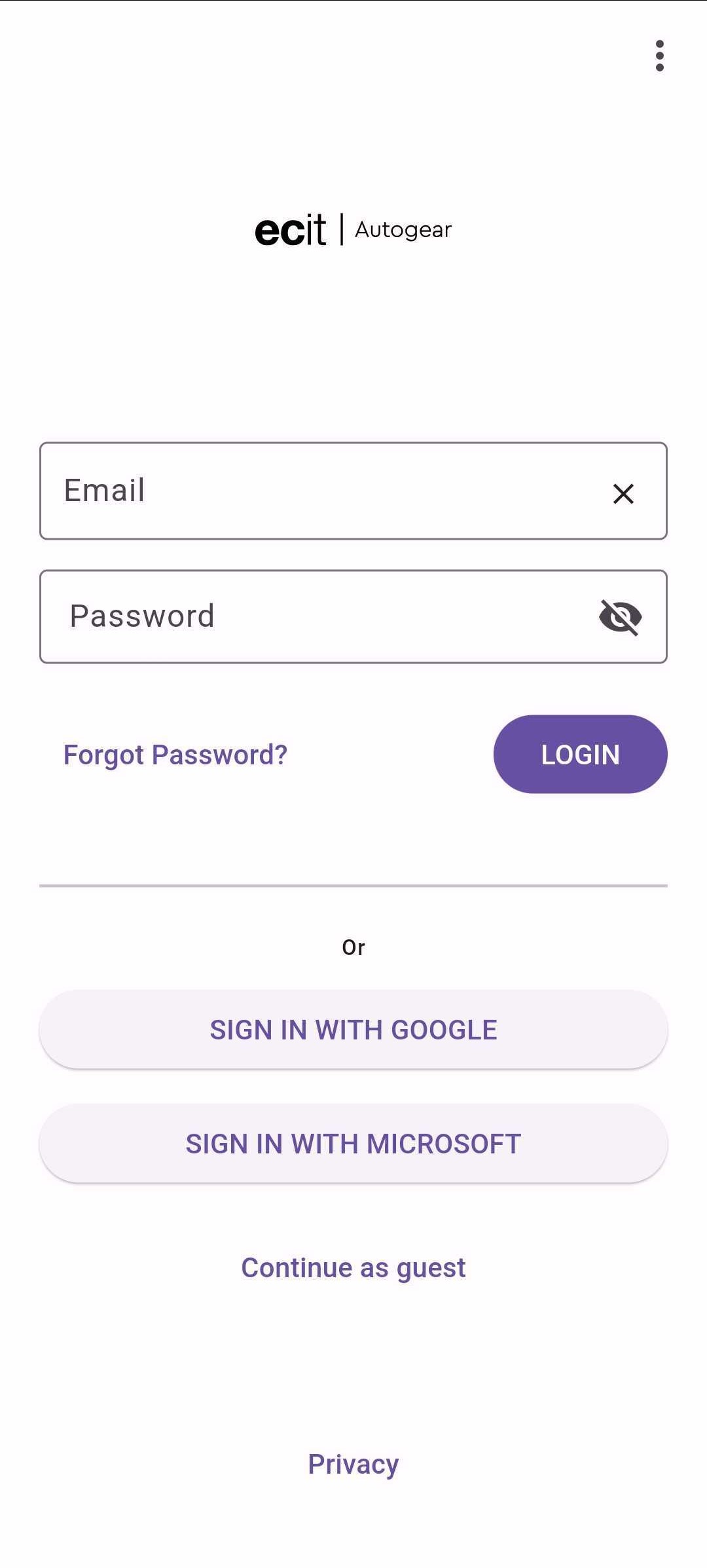Tap the Password input field
The width and height of the screenshot is (707, 1568).
coord(353,616)
